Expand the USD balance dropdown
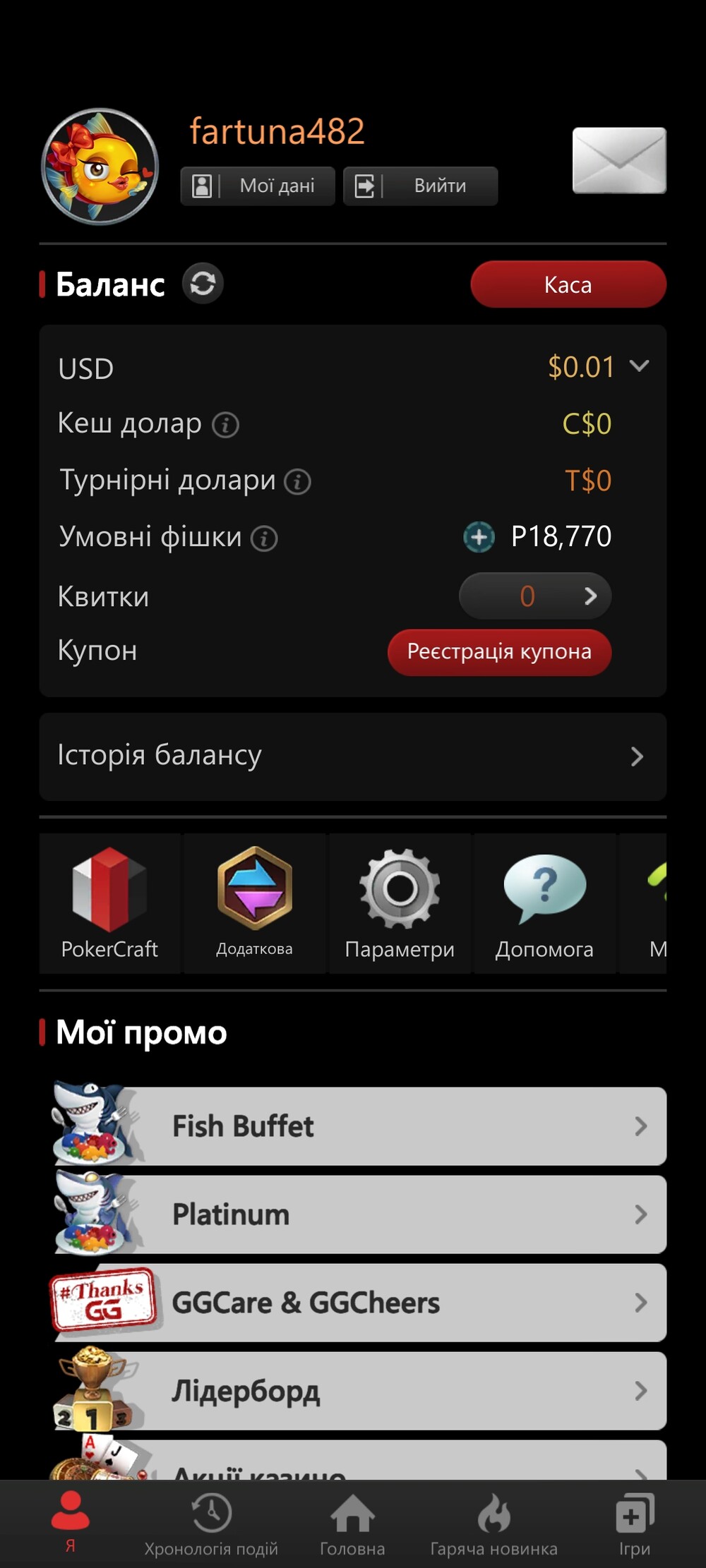The height and width of the screenshot is (1568, 706). click(639, 366)
